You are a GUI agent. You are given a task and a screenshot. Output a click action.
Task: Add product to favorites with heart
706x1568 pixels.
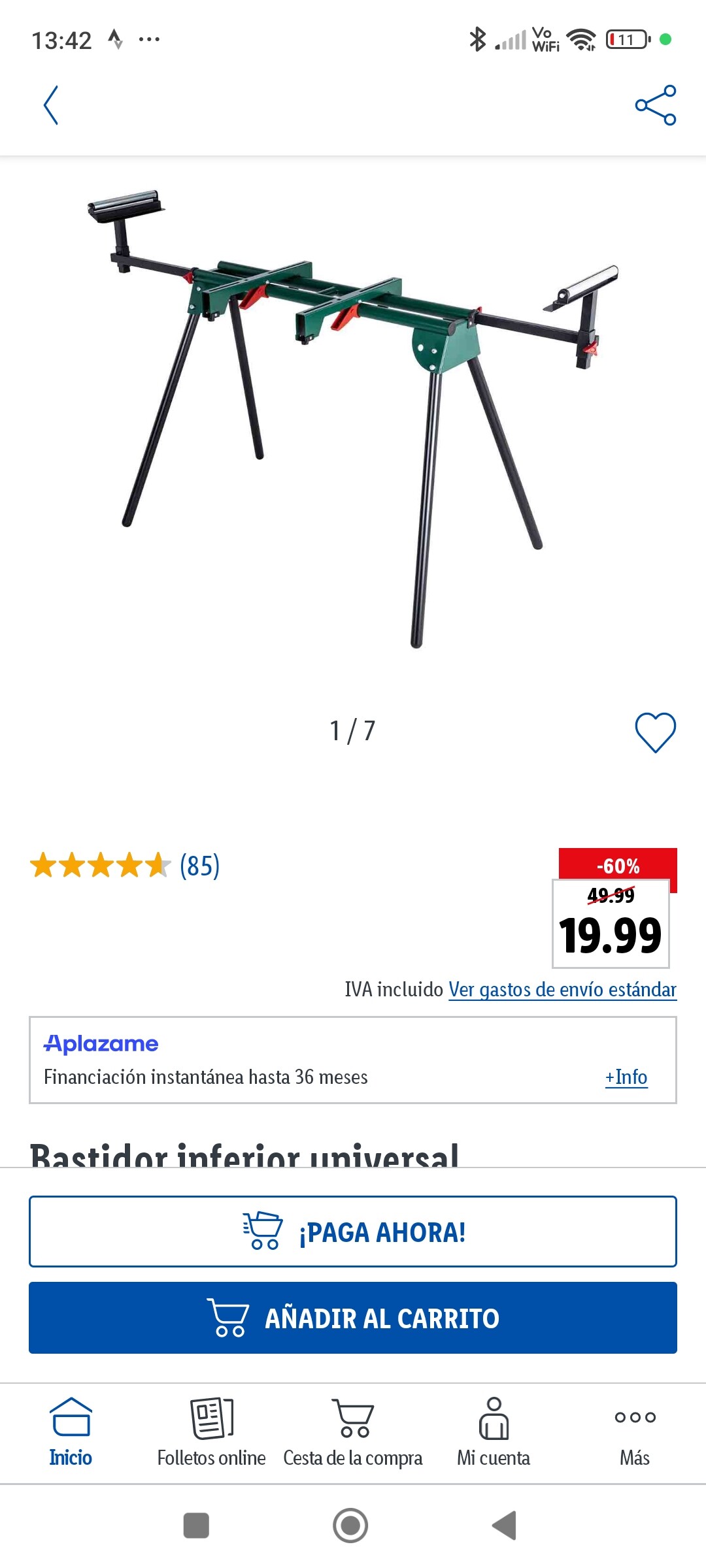coord(655,732)
